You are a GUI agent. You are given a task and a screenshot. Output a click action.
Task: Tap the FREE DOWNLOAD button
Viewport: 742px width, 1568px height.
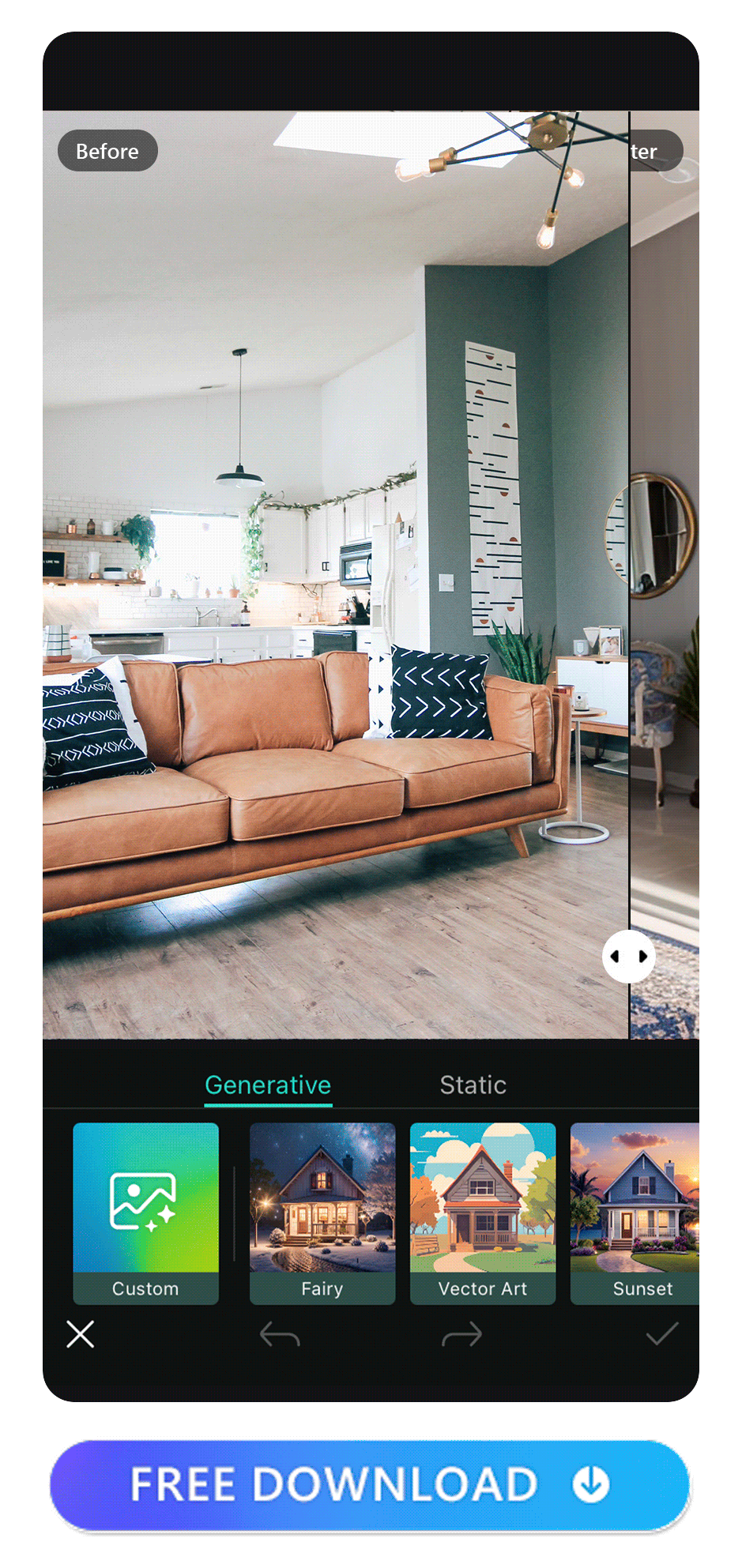click(x=370, y=1484)
